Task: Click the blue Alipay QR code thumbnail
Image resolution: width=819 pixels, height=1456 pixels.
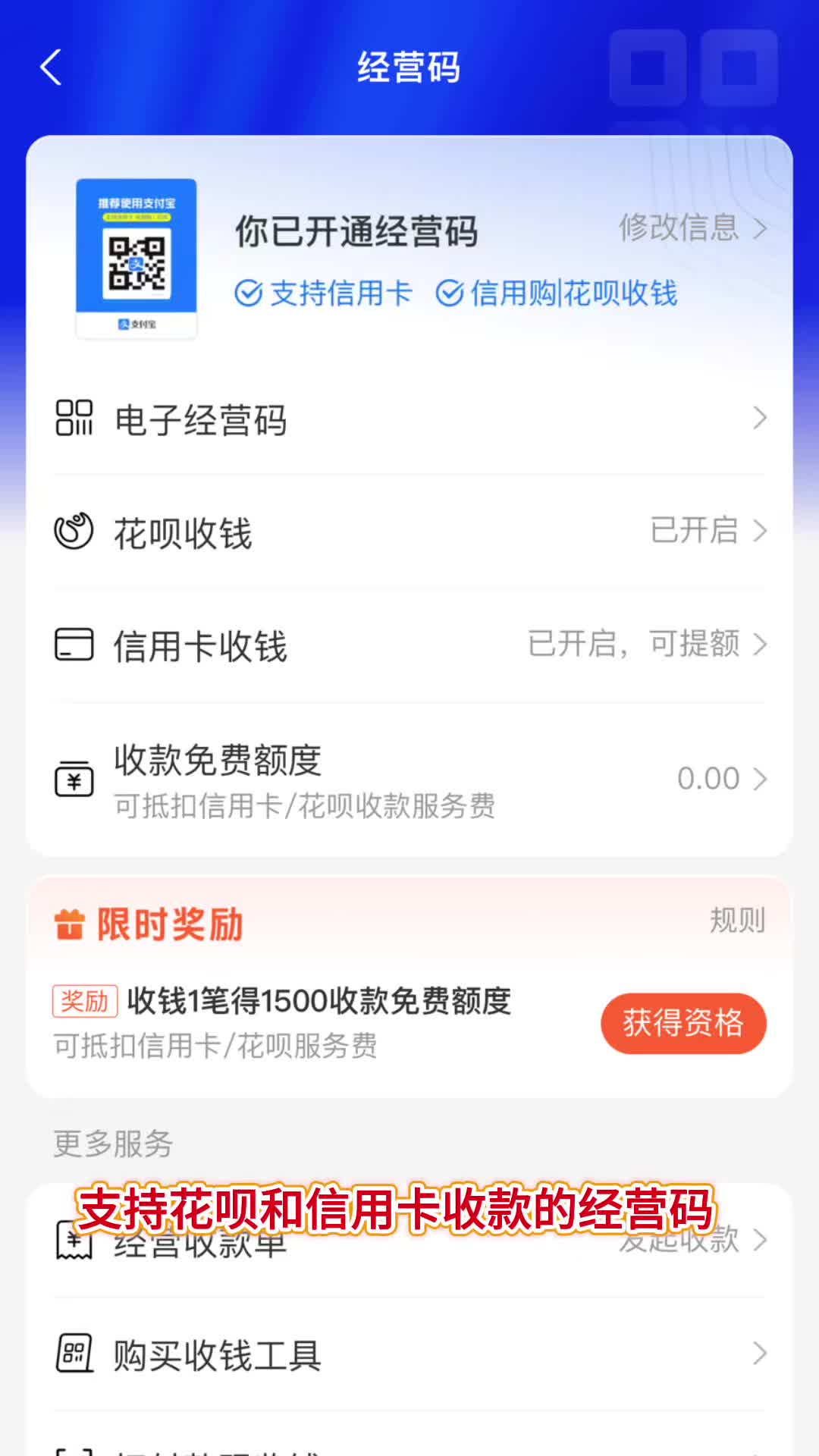Action: (x=136, y=257)
